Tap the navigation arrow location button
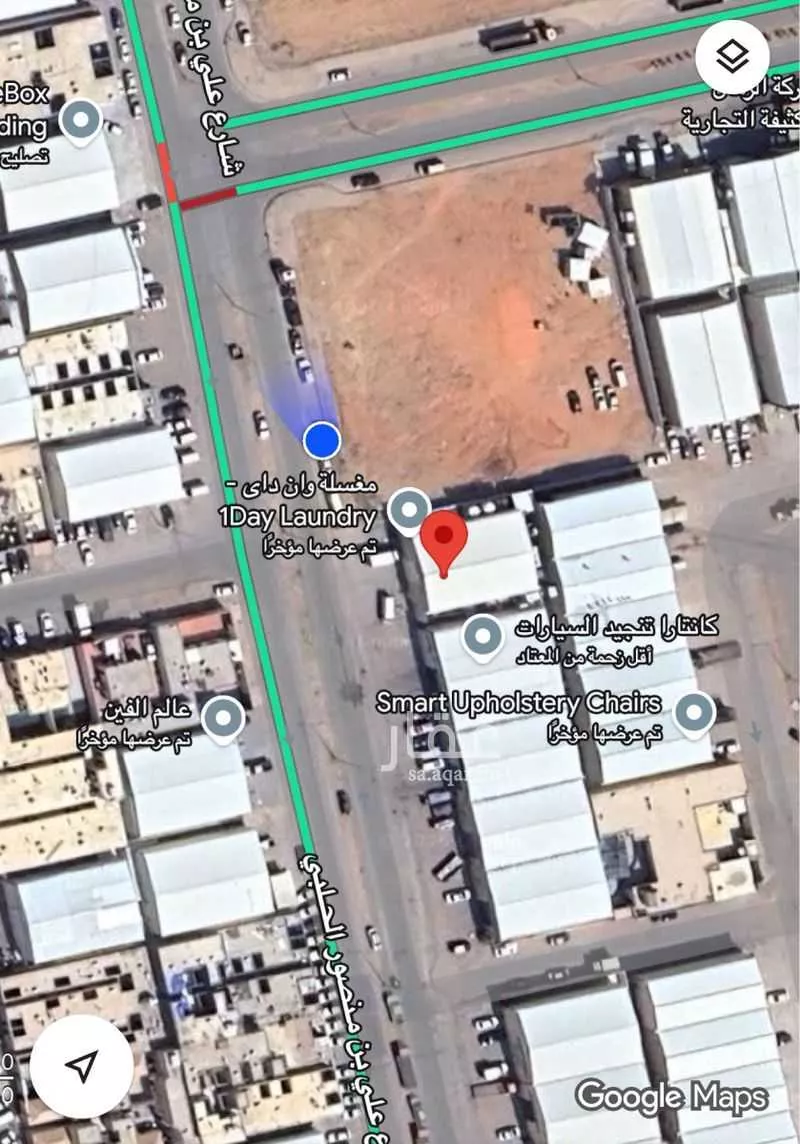800x1144 pixels. (82, 1066)
